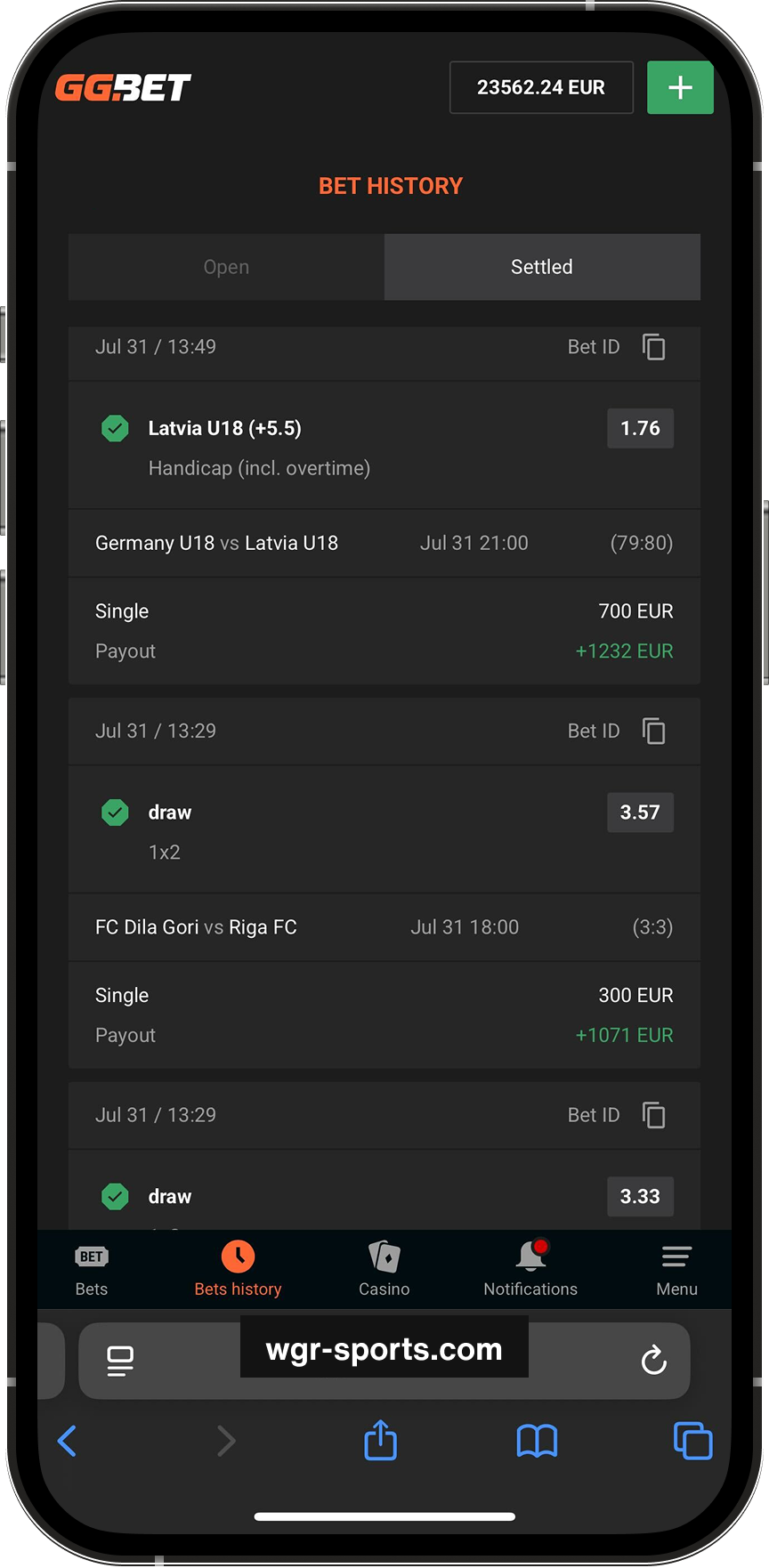The height and width of the screenshot is (1568, 769).
Task: Open browser bookmarks
Action: pos(537,1441)
